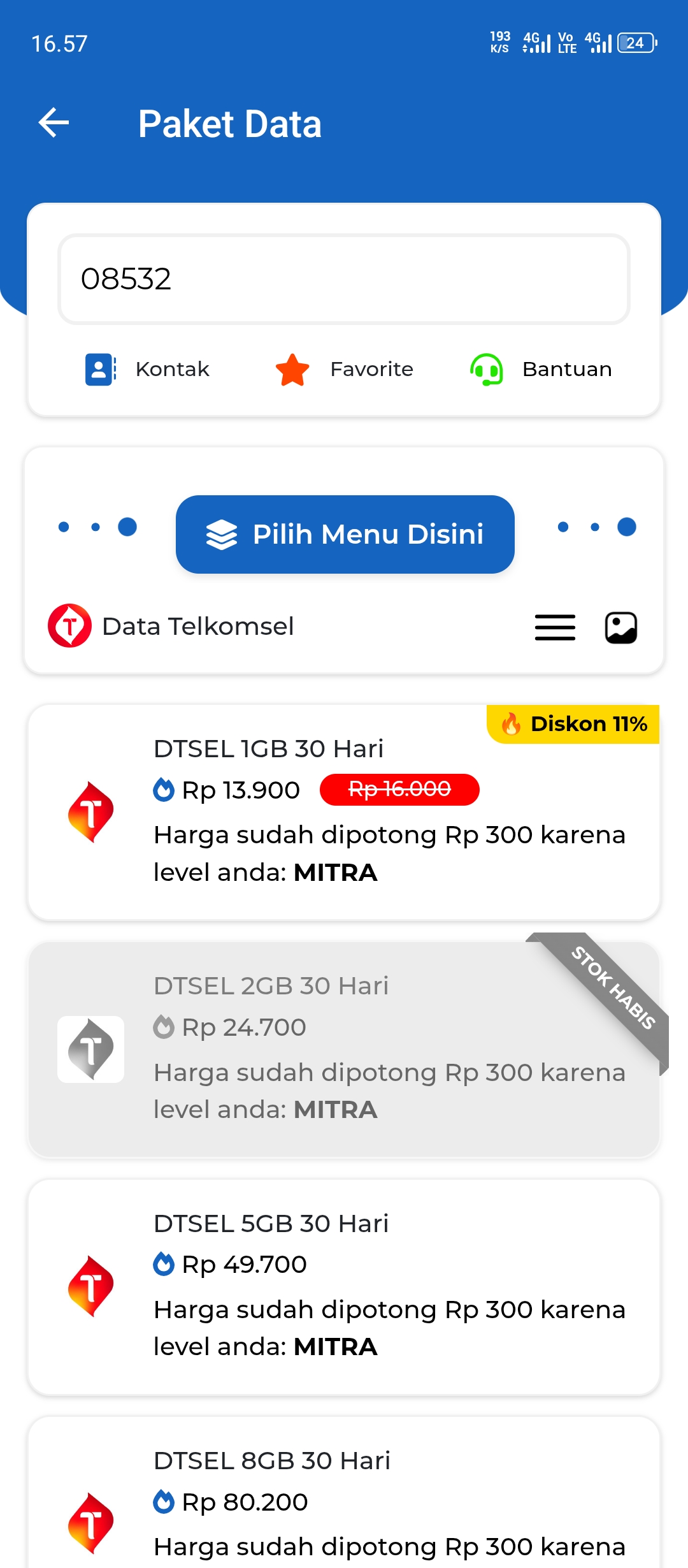Select DTSEL 5GB 30 Hari package
This screenshot has width=688, height=1568.
344,1286
